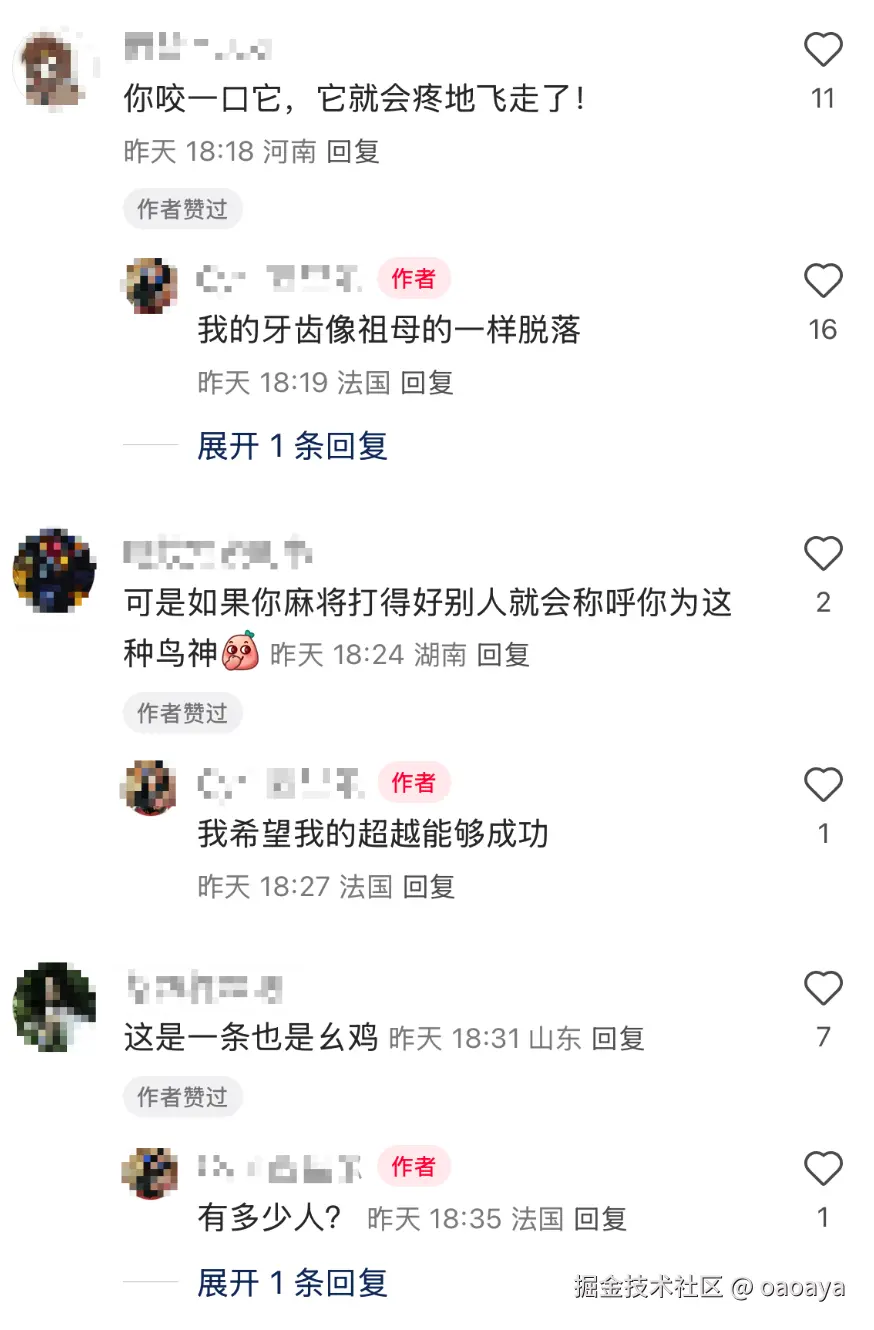Reply to the Hunan comment at 18:24
This screenshot has width=874, height=1330.
point(503,655)
